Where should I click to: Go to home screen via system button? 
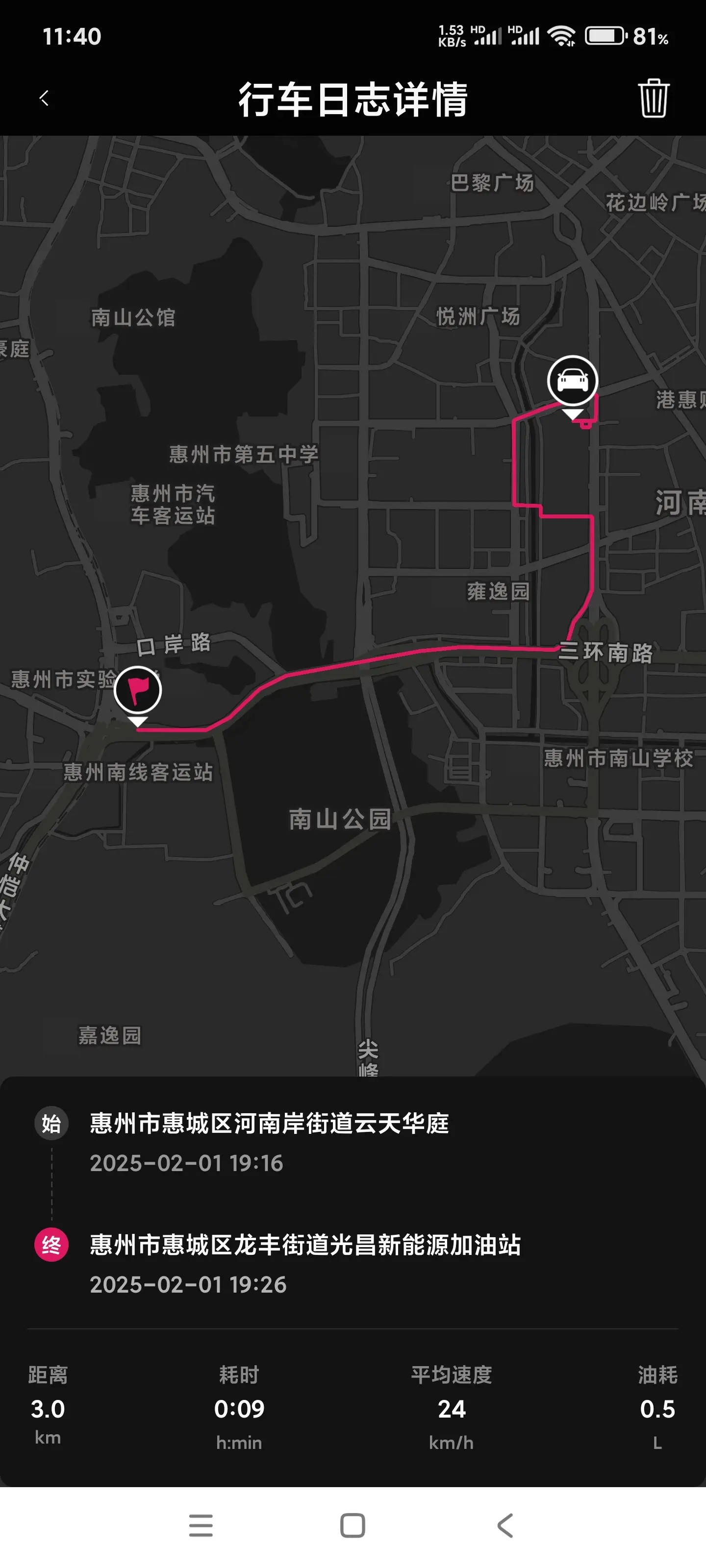pos(353,1526)
